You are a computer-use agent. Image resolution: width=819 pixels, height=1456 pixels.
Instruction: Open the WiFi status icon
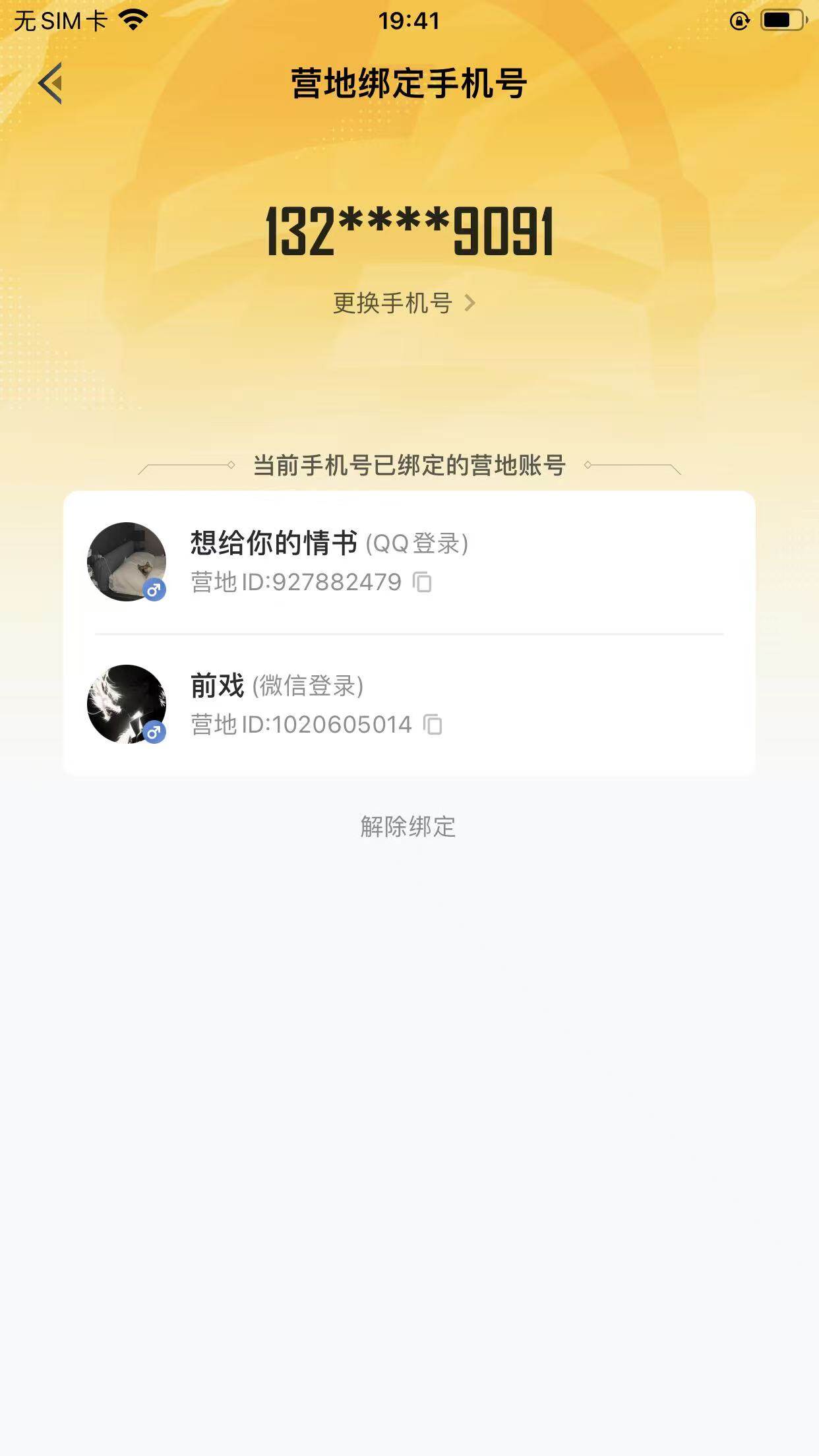click(x=132, y=19)
